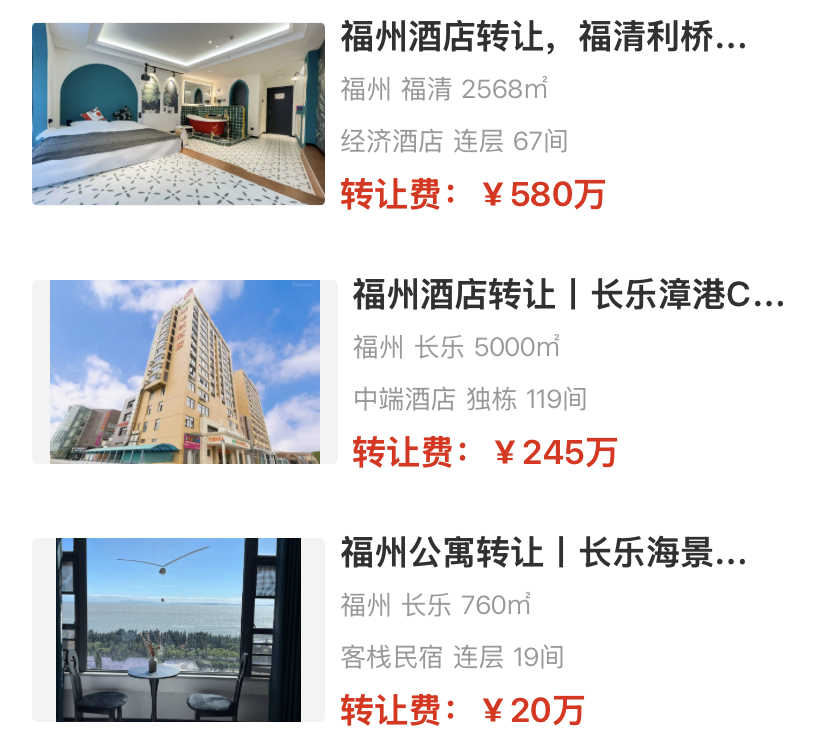The height and width of the screenshot is (746, 828).
Task: Open the 福清利桥 hotel transfer listing
Action: (543, 39)
